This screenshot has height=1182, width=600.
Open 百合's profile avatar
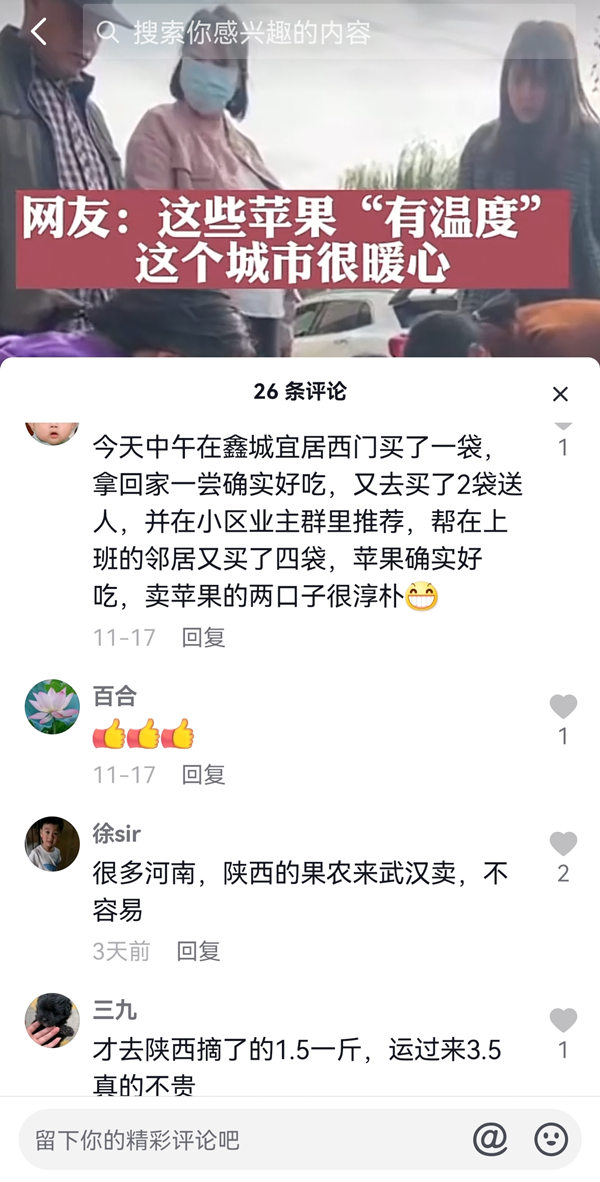tap(52, 707)
